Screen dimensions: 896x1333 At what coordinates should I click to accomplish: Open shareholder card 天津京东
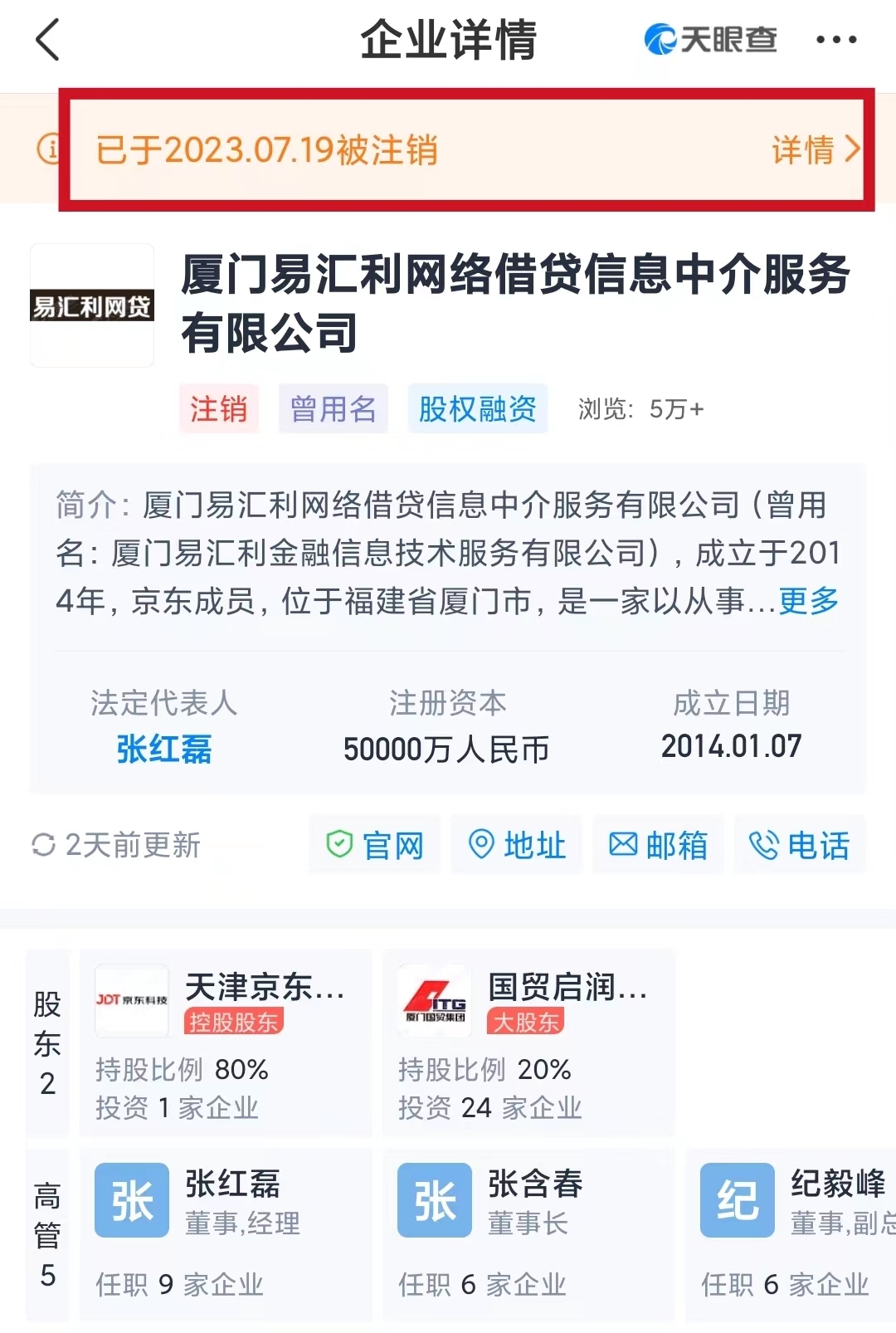click(226, 1043)
